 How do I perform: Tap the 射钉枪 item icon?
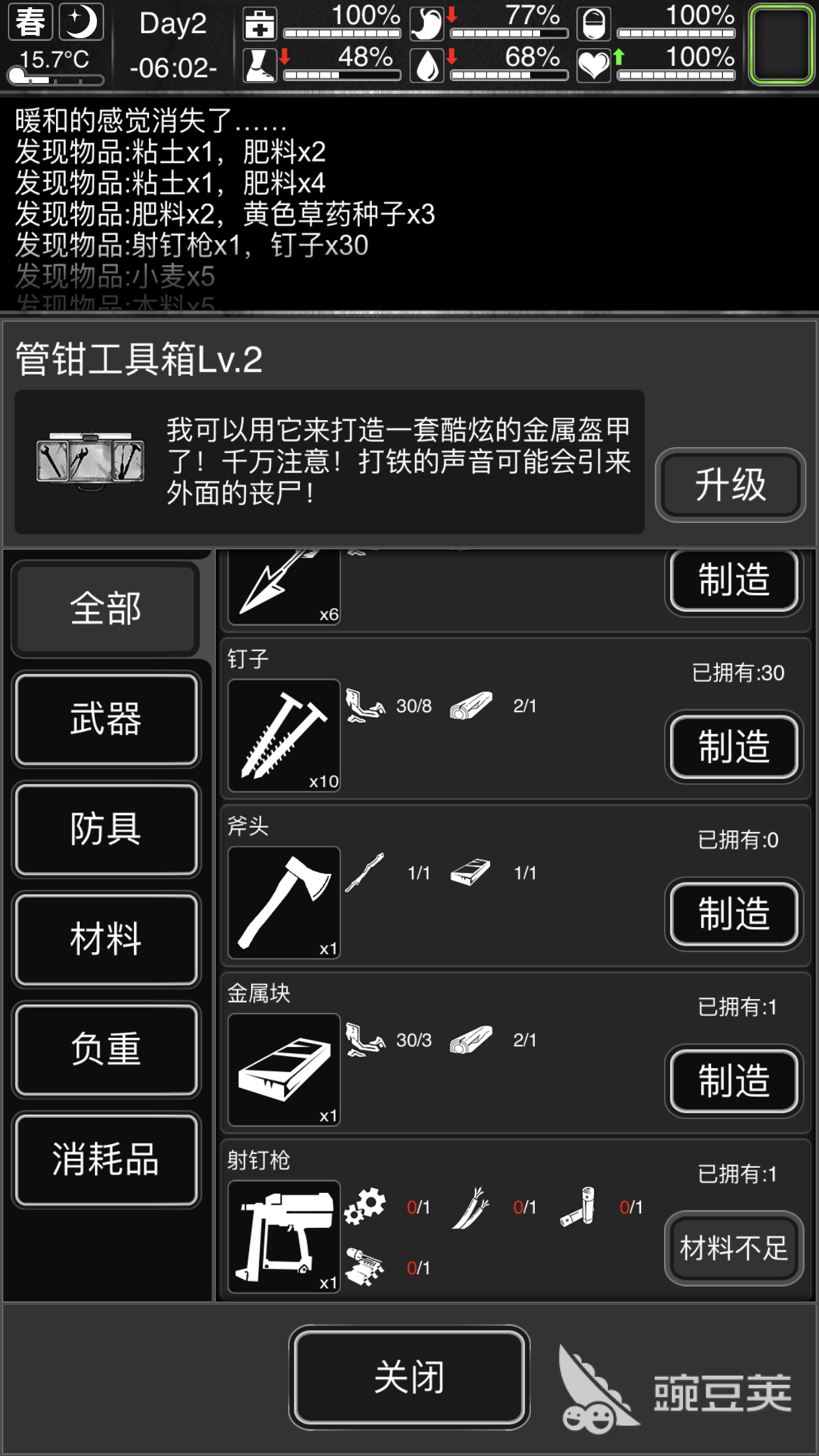click(284, 1236)
